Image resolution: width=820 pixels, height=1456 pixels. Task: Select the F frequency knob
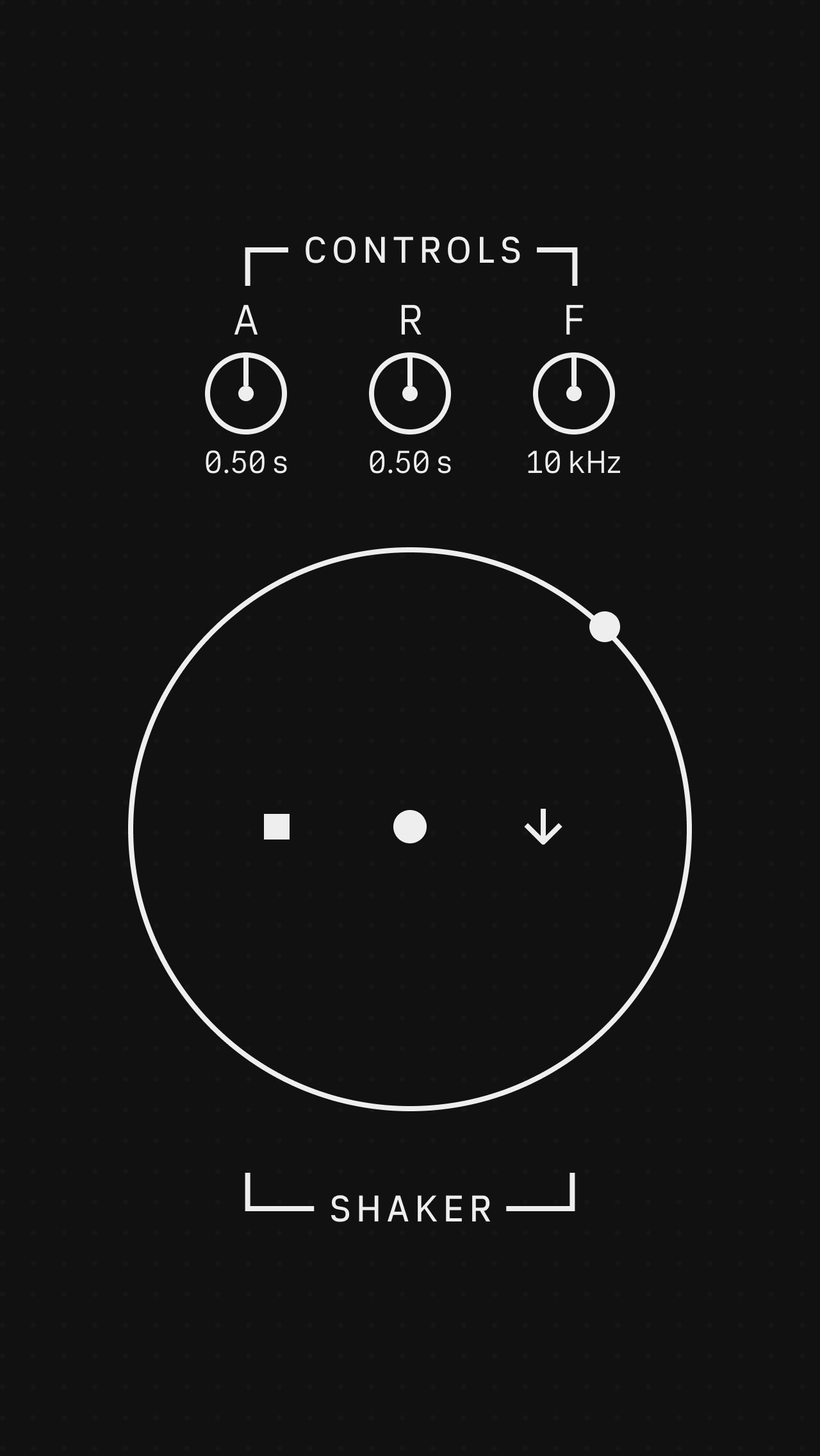pyautogui.click(x=574, y=393)
